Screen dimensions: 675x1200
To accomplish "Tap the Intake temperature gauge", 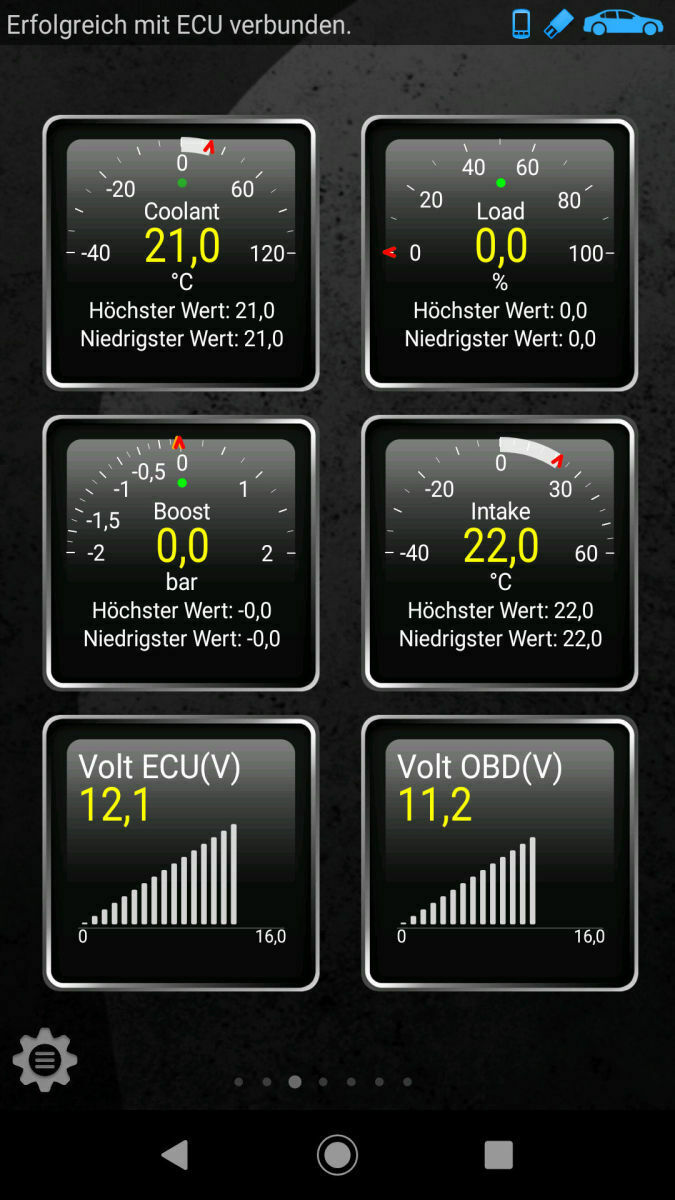I will [499, 553].
